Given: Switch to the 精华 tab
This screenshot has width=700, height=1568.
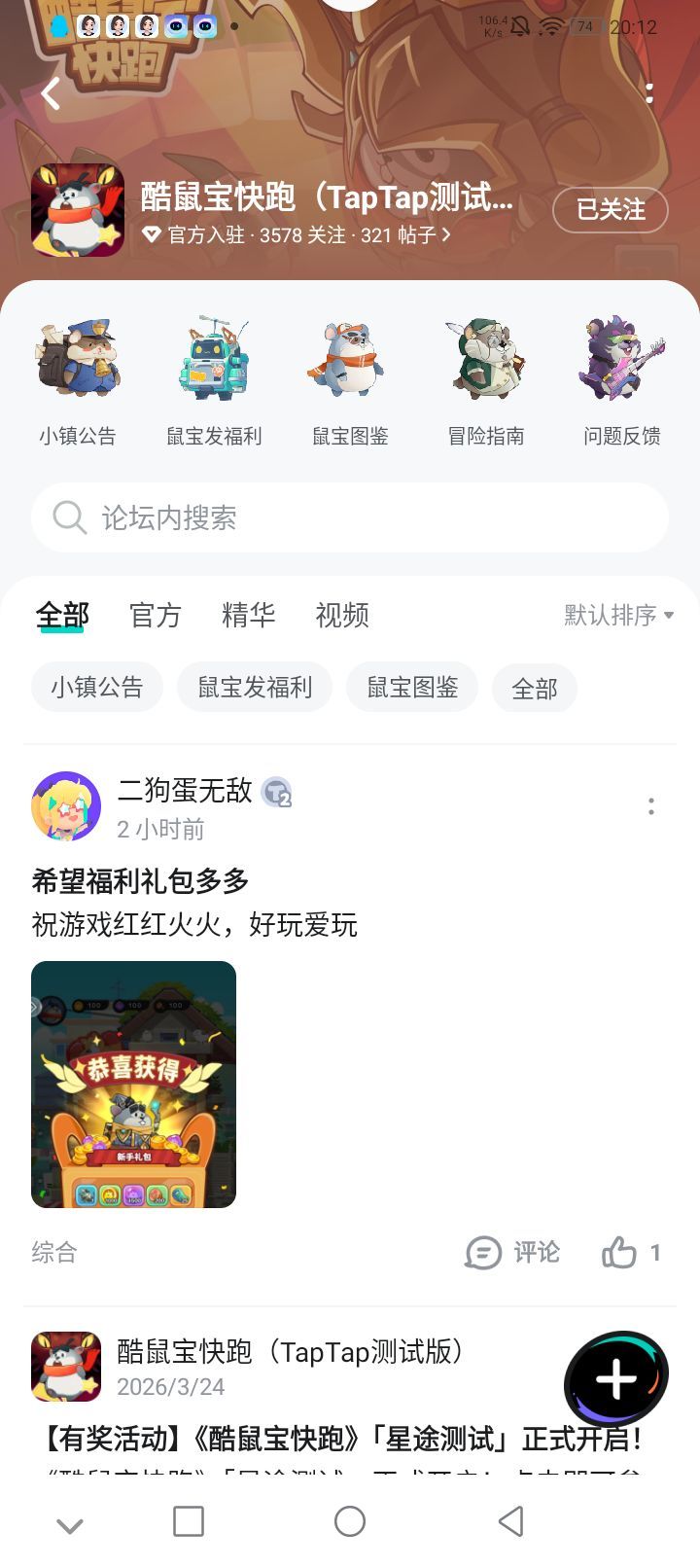Looking at the screenshot, I should click(x=249, y=615).
